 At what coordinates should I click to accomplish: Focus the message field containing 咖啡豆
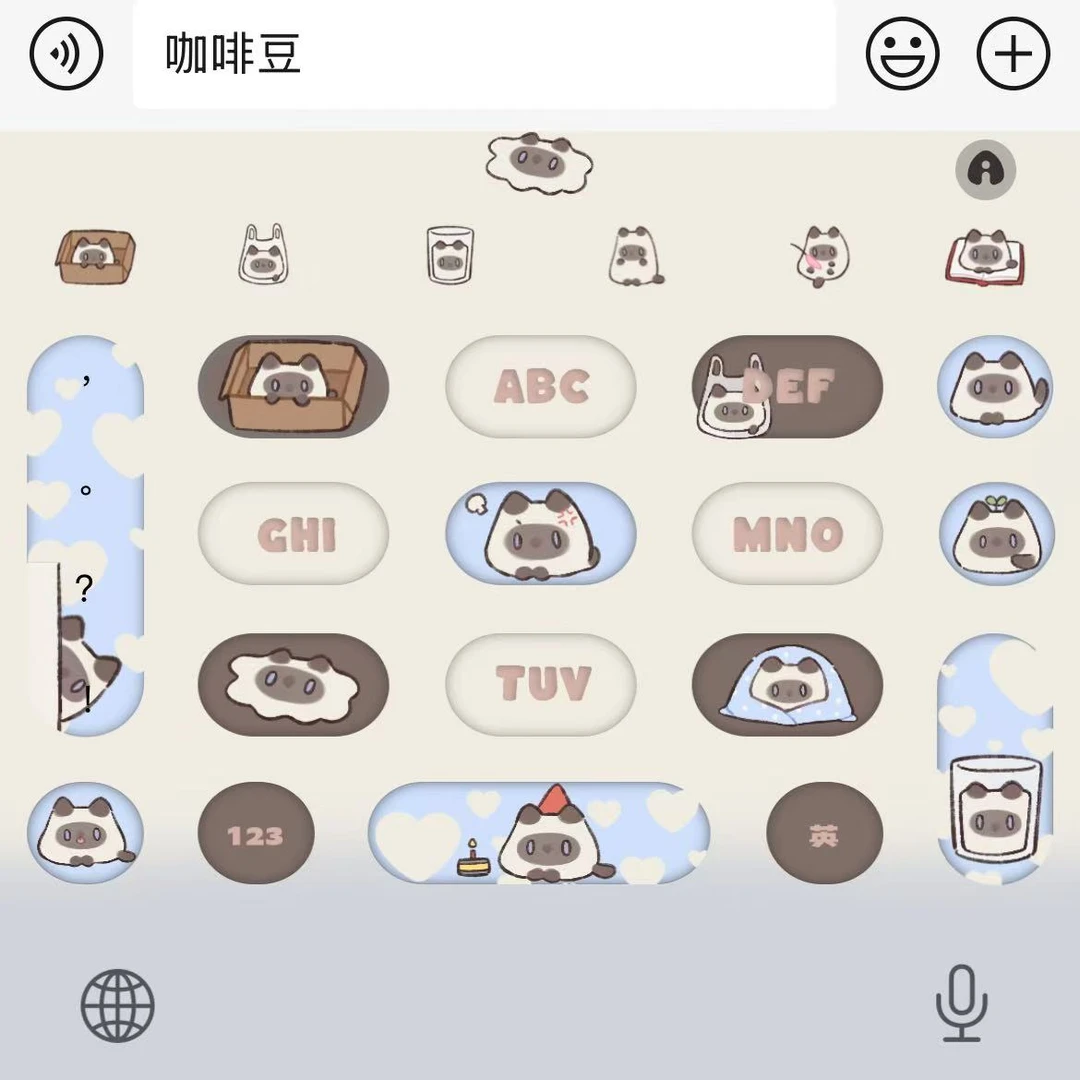[484, 55]
